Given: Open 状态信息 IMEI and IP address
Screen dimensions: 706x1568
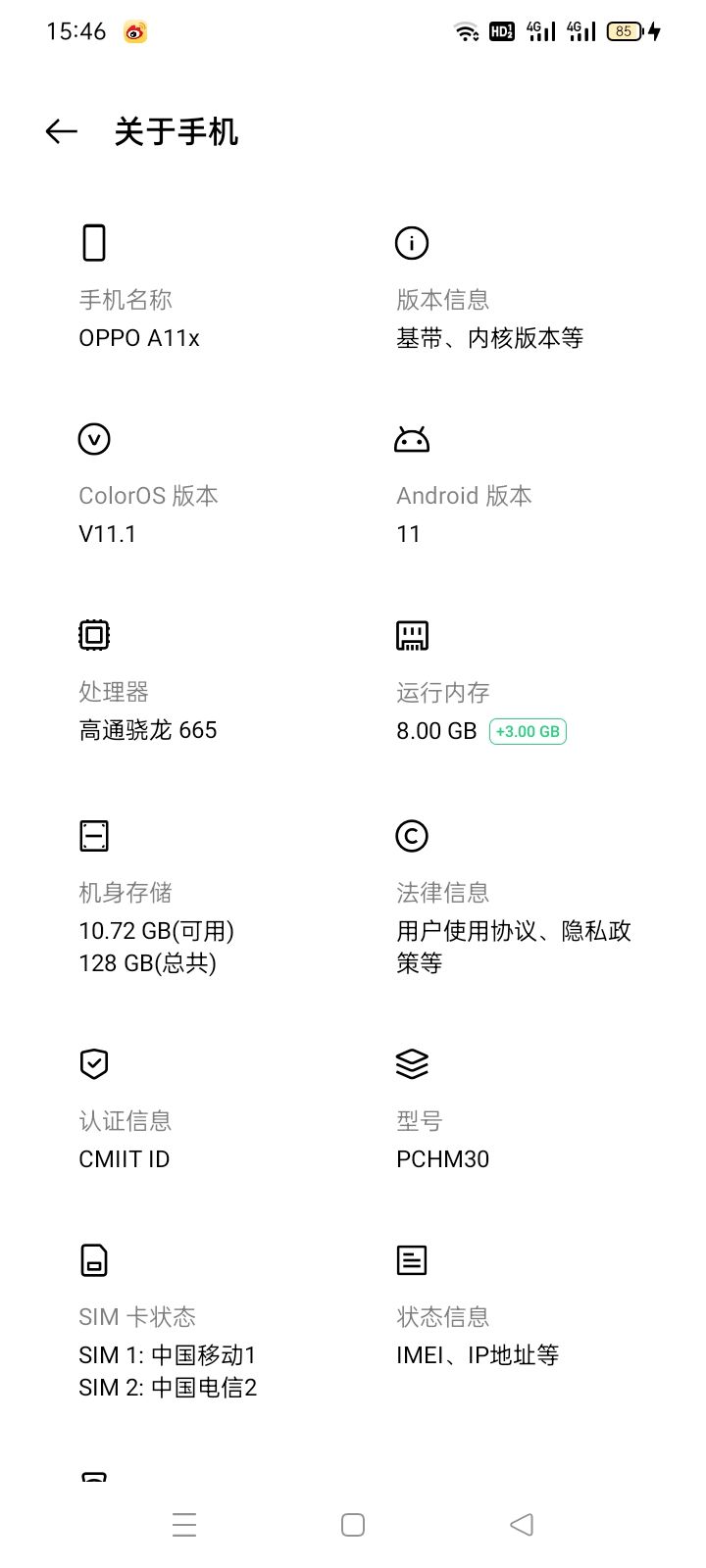Looking at the screenshot, I should (x=478, y=1335).
